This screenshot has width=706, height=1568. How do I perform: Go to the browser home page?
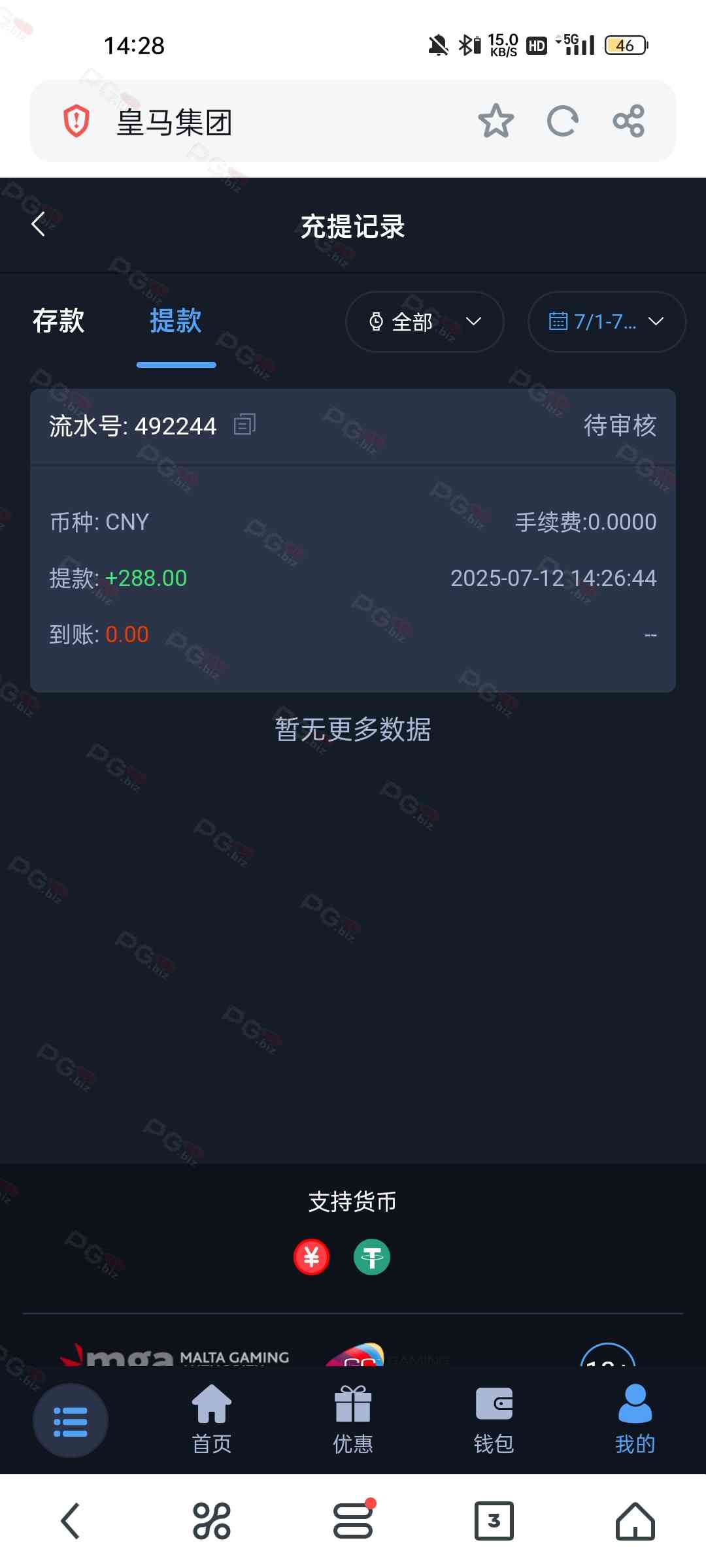point(635,1521)
